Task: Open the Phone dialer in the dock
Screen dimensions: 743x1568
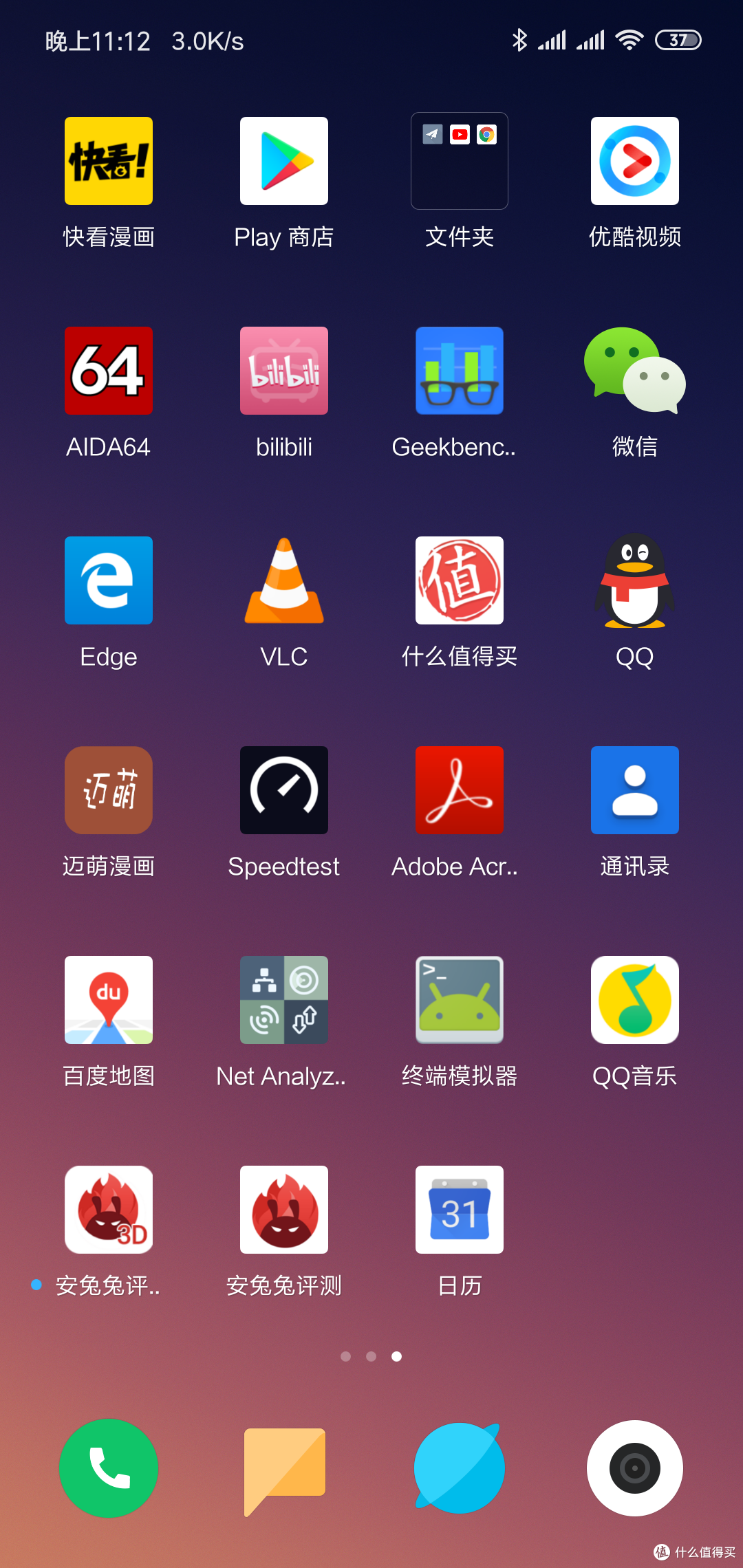Action: (108, 1468)
